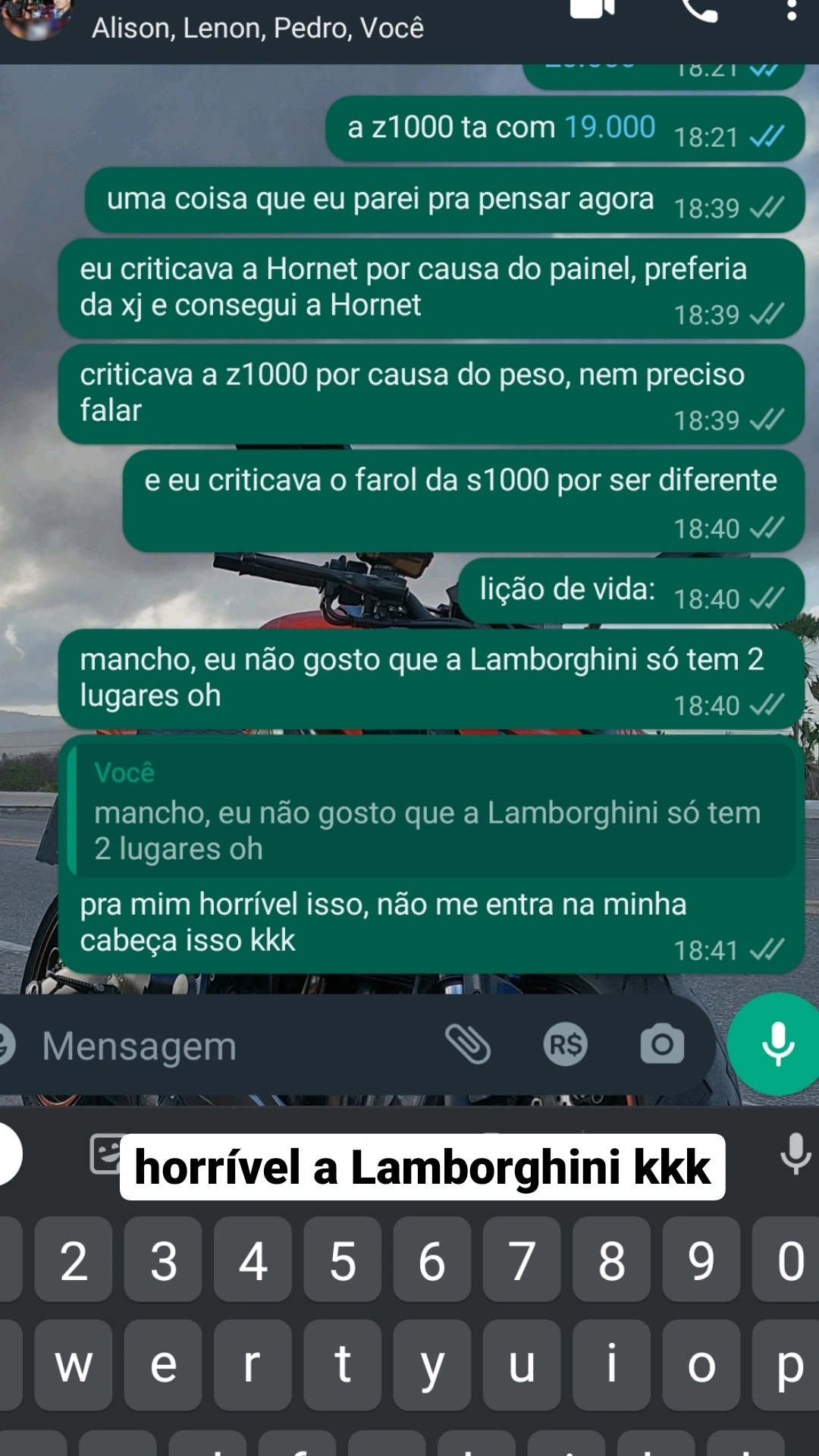819x1456 pixels.
Task: Focus the Mensagem text field
Action: (227, 1046)
